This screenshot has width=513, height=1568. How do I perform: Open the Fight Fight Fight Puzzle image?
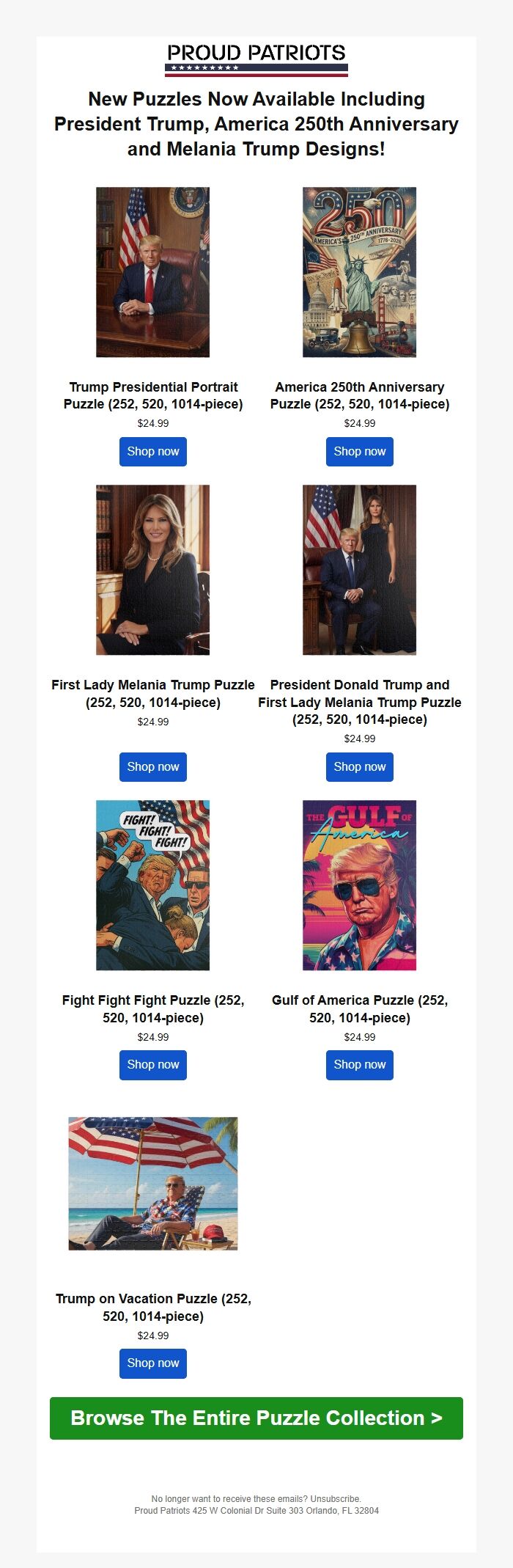152,885
